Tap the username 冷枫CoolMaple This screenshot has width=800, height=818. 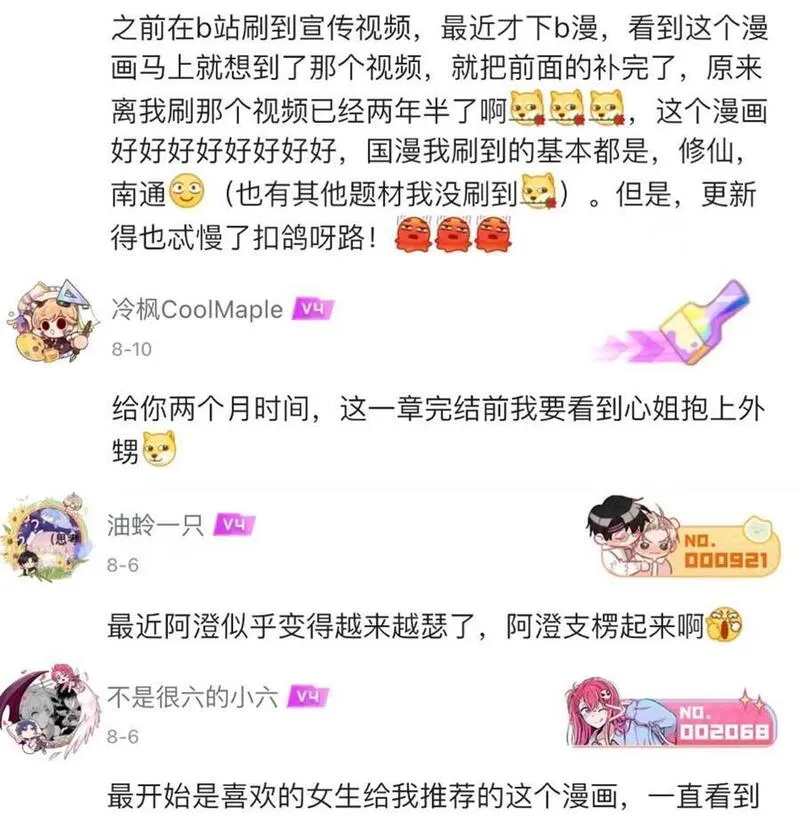click(x=197, y=310)
